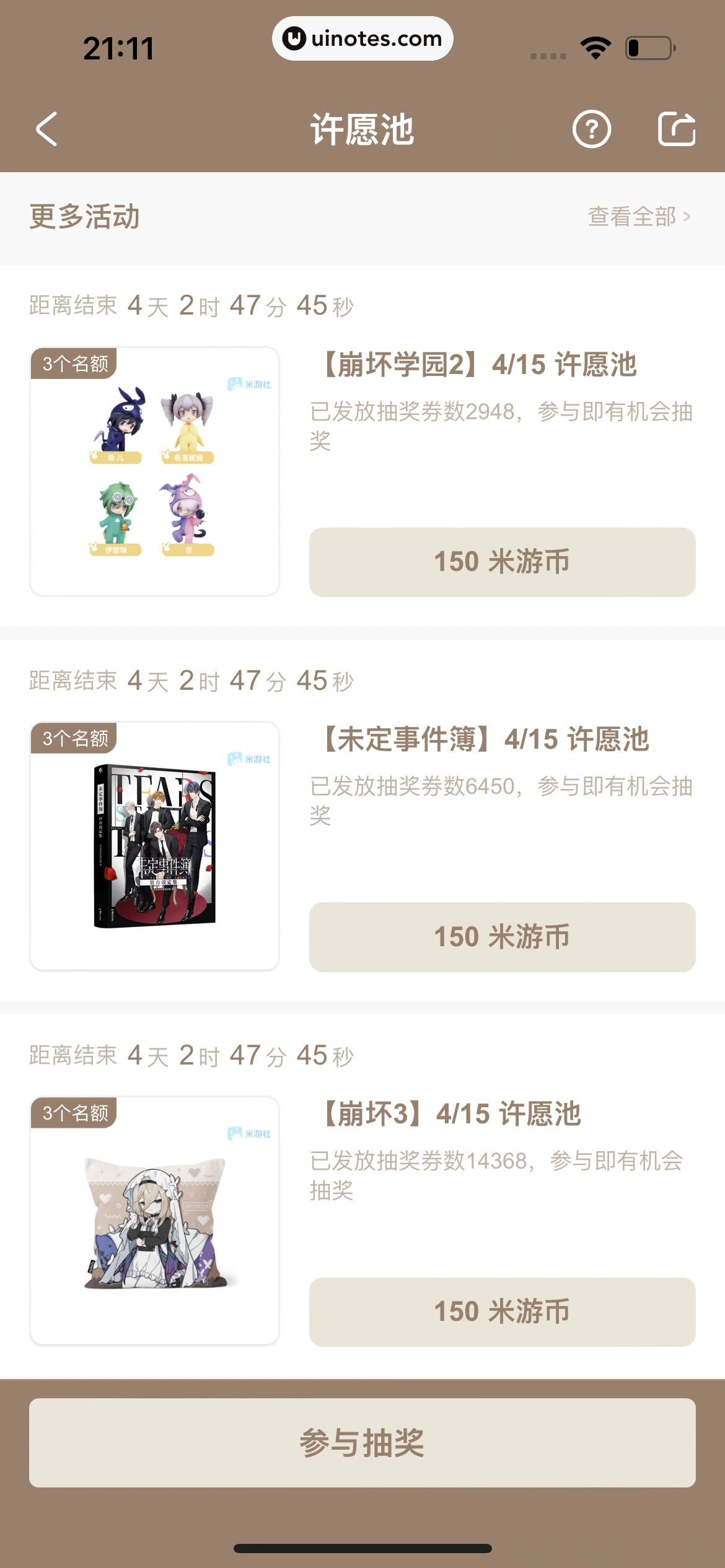Click the back arrow to leave 许愿池

pos(46,129)
